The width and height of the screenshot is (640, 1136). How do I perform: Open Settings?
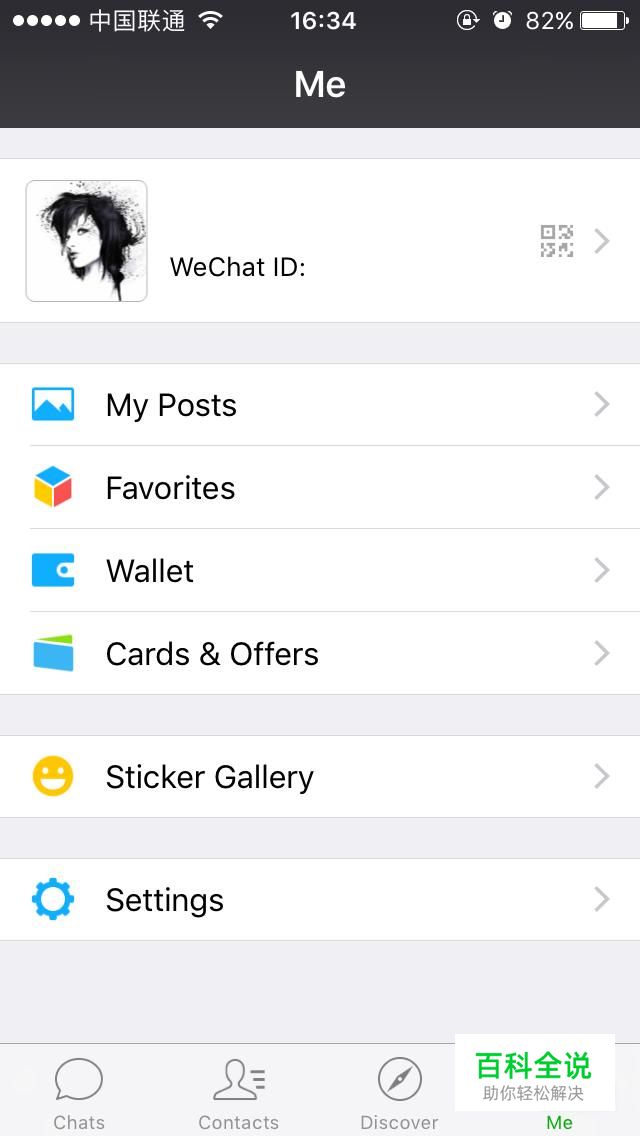point(320,900)
